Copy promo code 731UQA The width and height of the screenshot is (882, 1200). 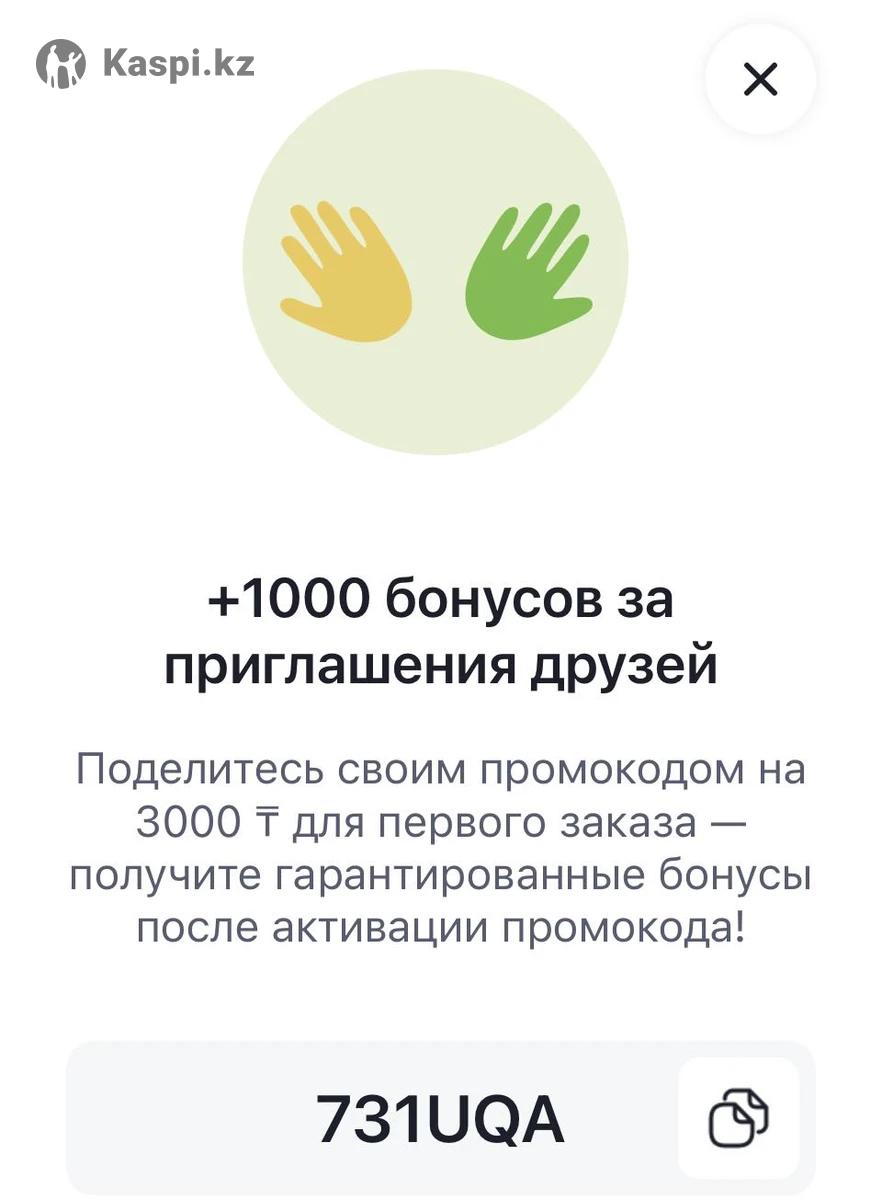[x=739, y=1117]
